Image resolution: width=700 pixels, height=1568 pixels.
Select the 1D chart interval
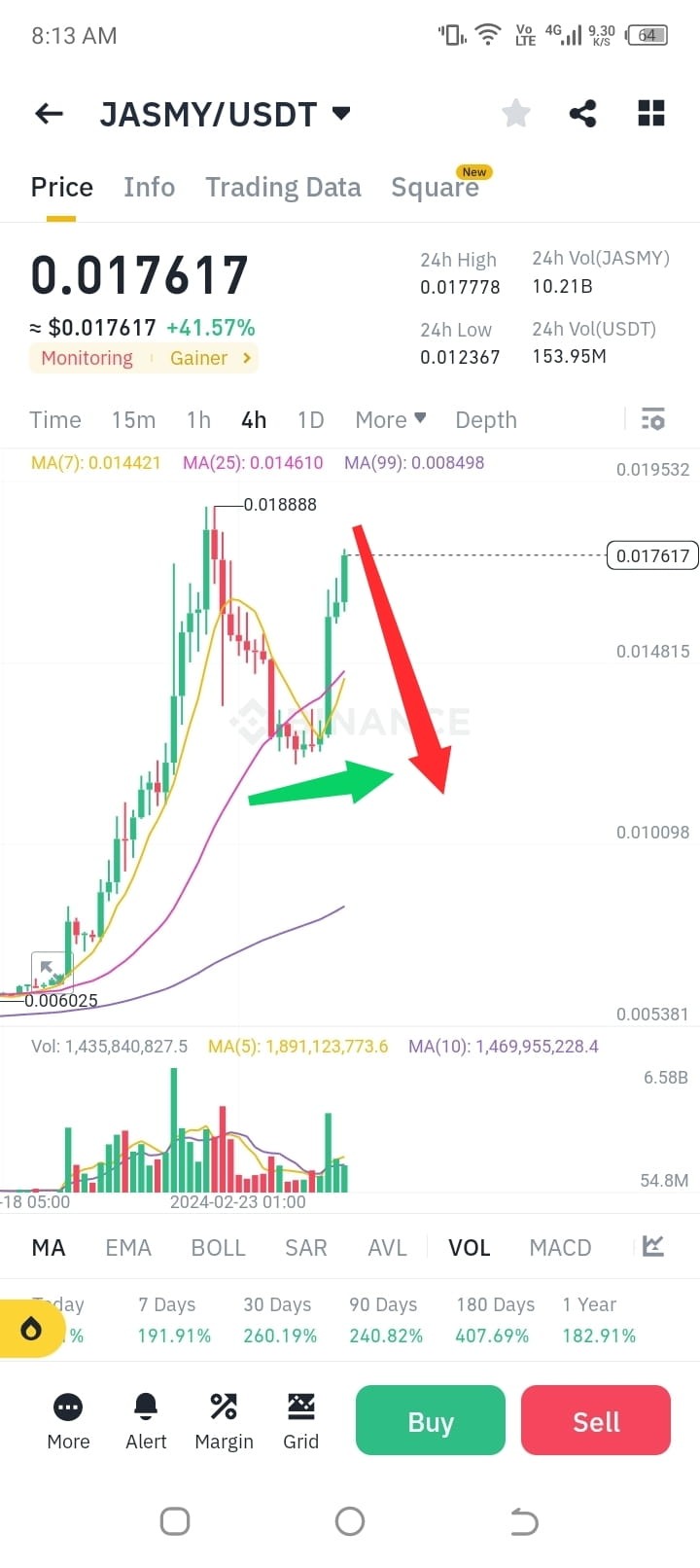pos(310,420)
